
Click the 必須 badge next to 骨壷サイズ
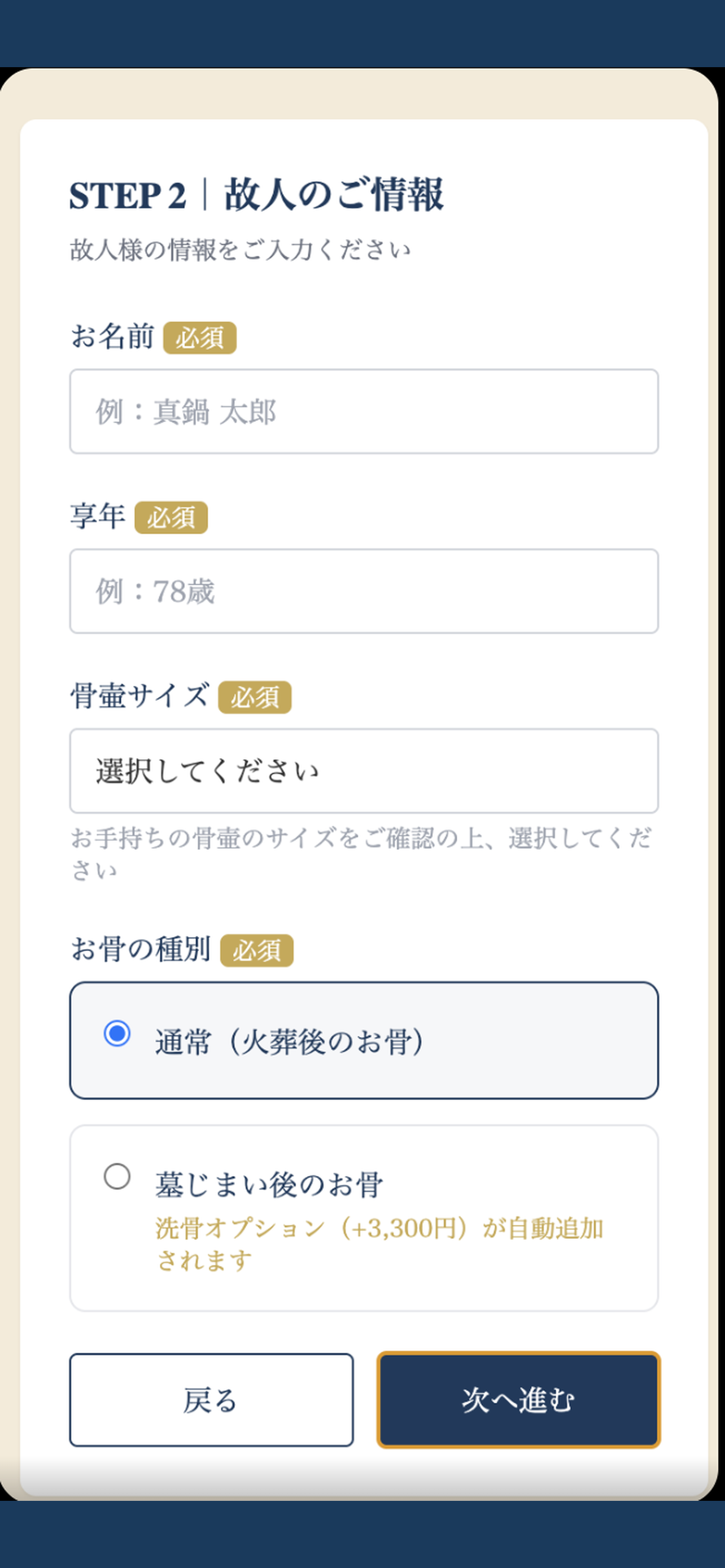coord(256,699)
